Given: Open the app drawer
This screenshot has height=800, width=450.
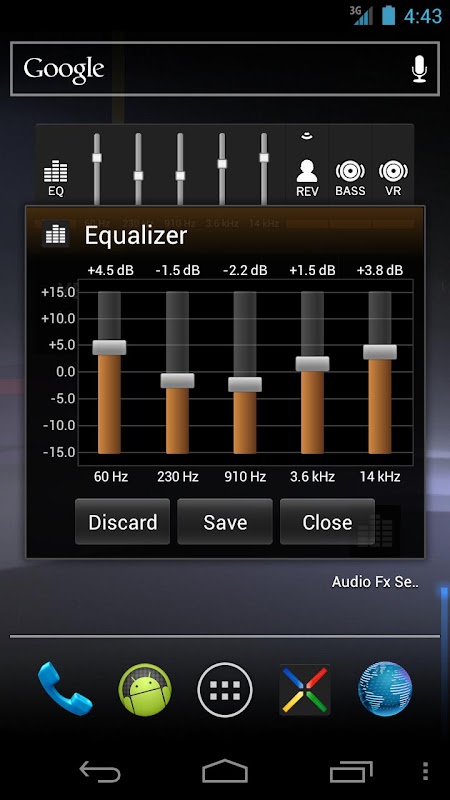Looking at the screenshot, I should click(224, 689).
